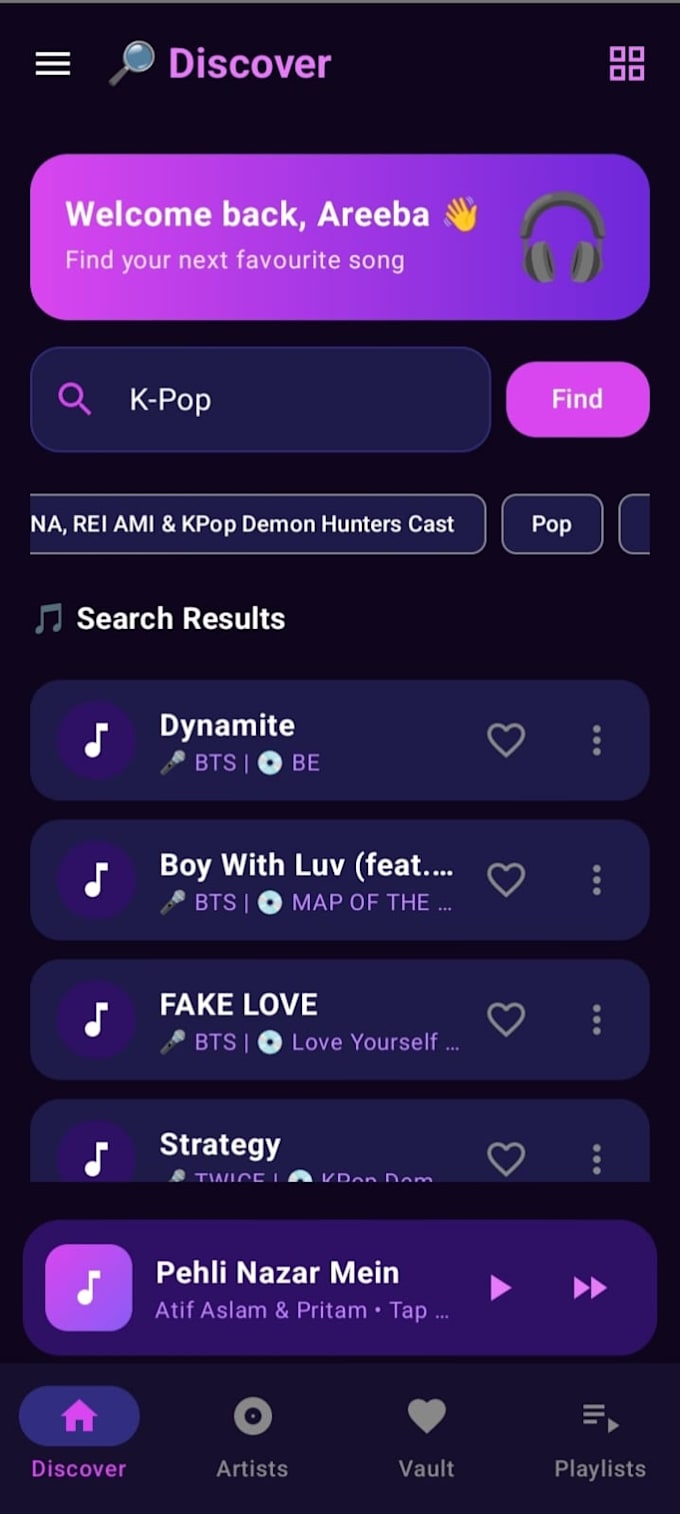Favourite the song Strategy
Screen dimensions: 680x1514
[x=506, y=1159]
